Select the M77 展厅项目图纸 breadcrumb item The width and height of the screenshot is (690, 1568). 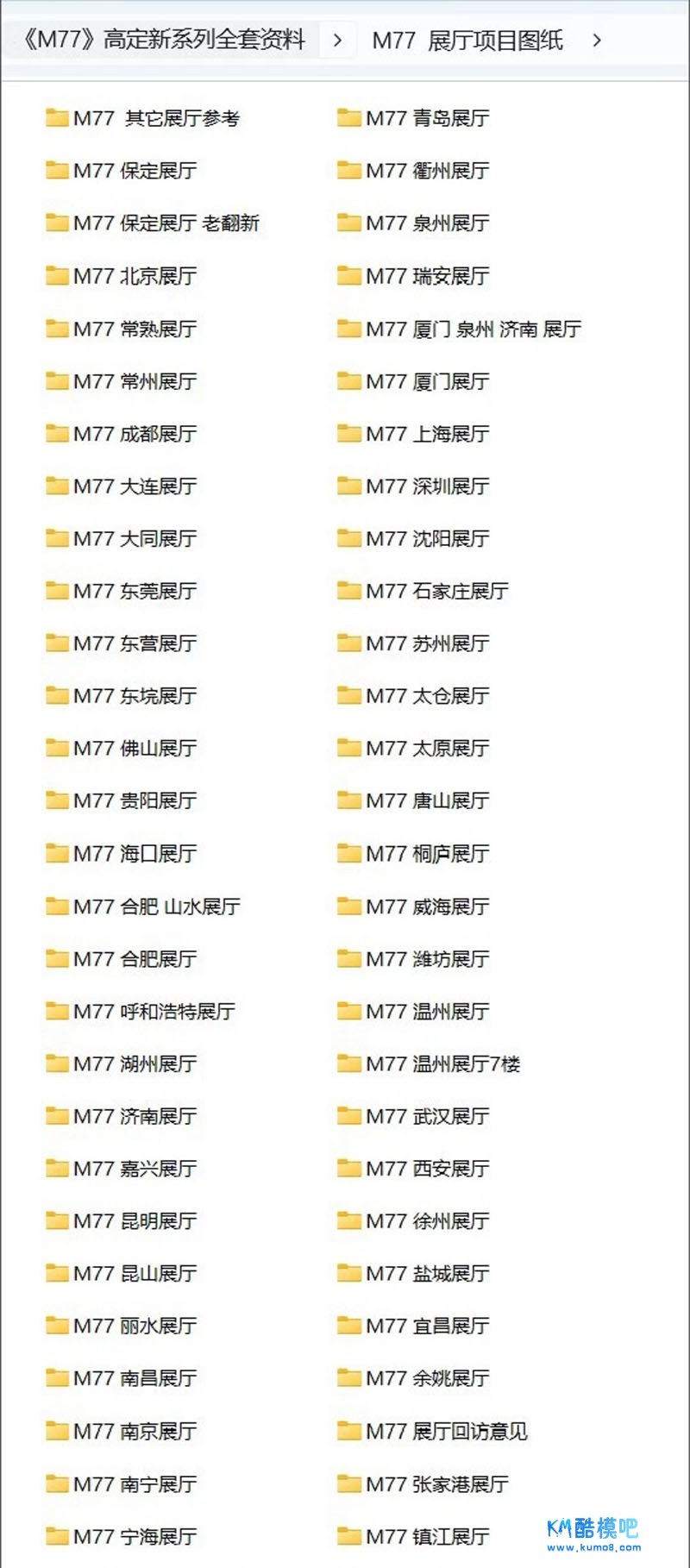coord(466,40)
